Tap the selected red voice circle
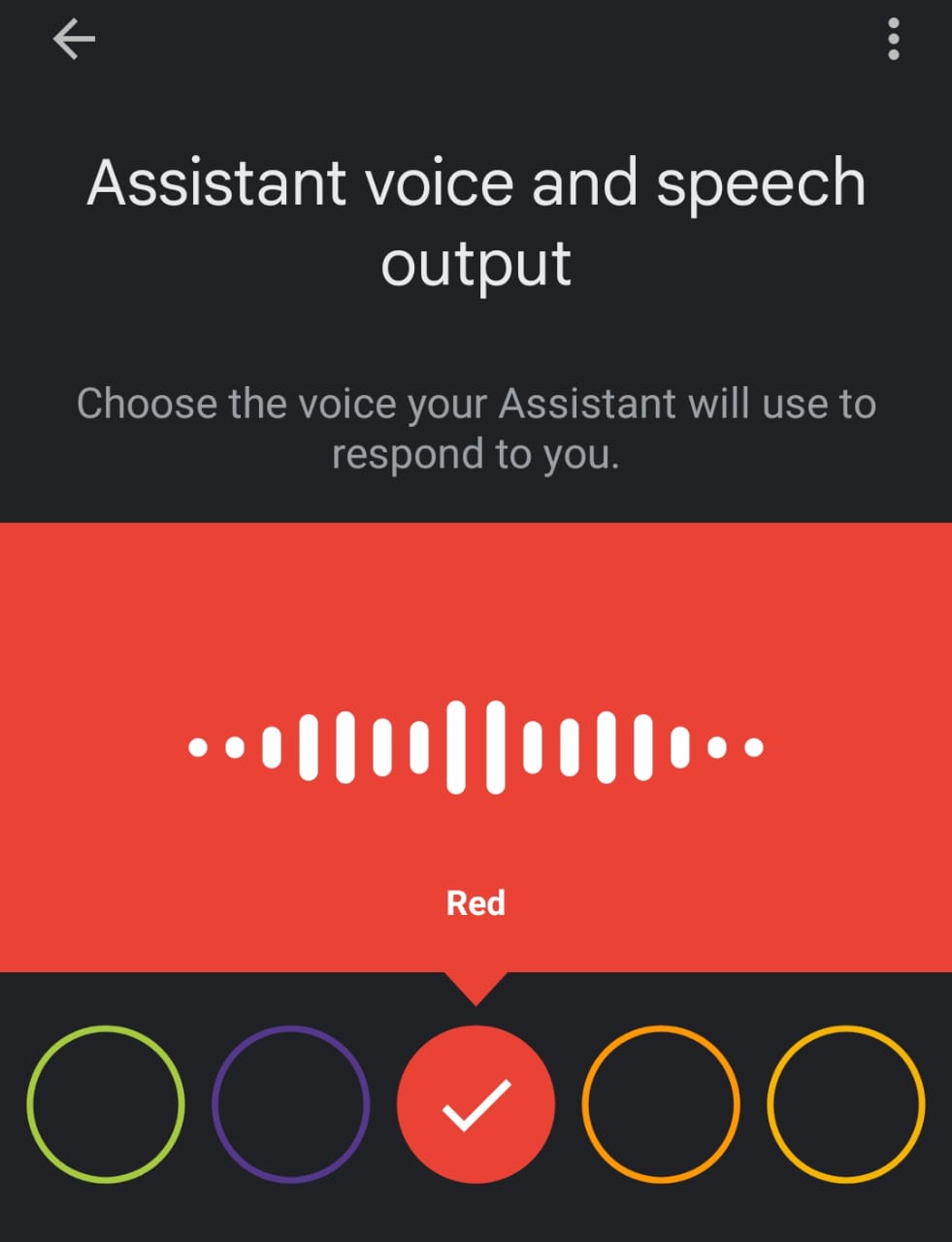Image resolution: width=952 pixels, height=1242 pixels. pyautogui.click(x=476, y=1104)
